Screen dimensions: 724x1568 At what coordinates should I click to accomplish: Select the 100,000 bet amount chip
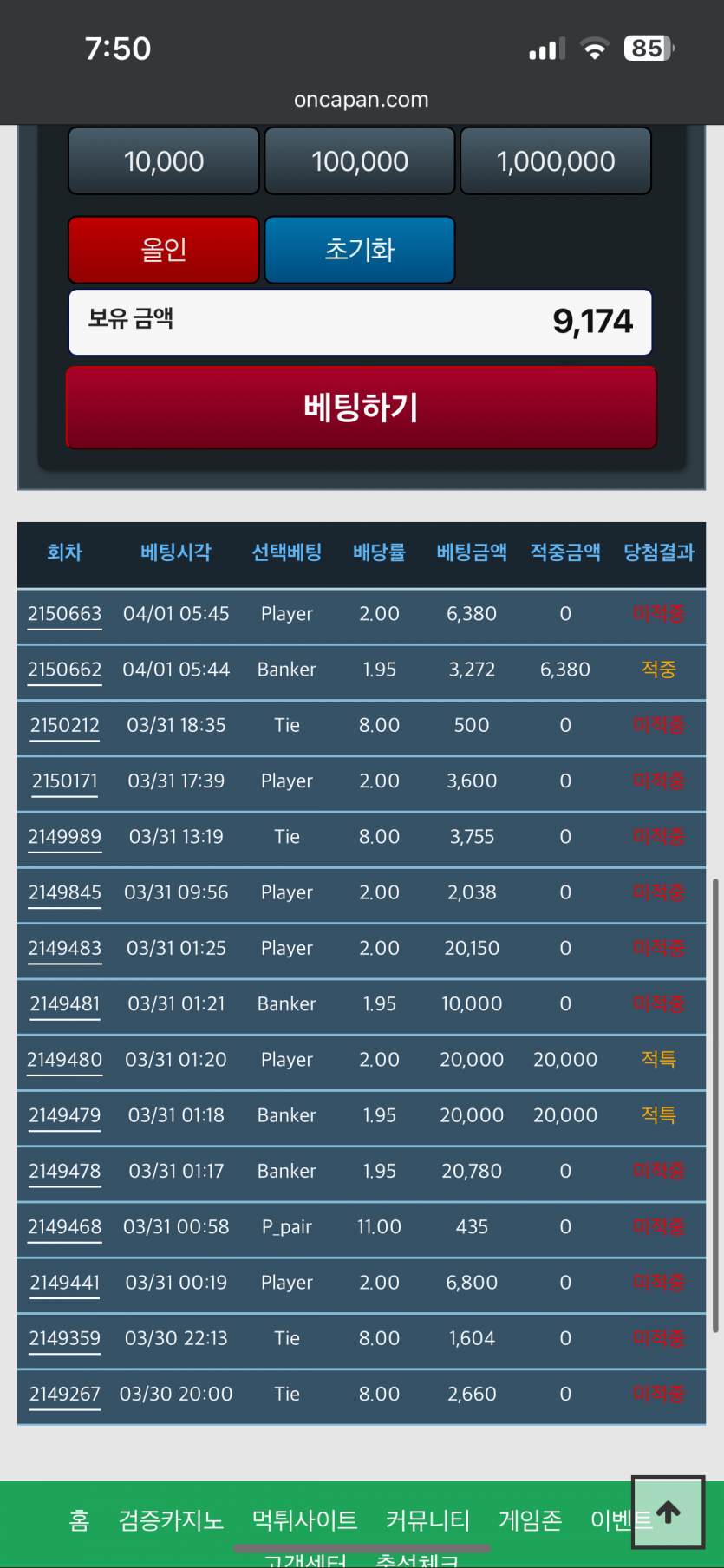[360, 161]
